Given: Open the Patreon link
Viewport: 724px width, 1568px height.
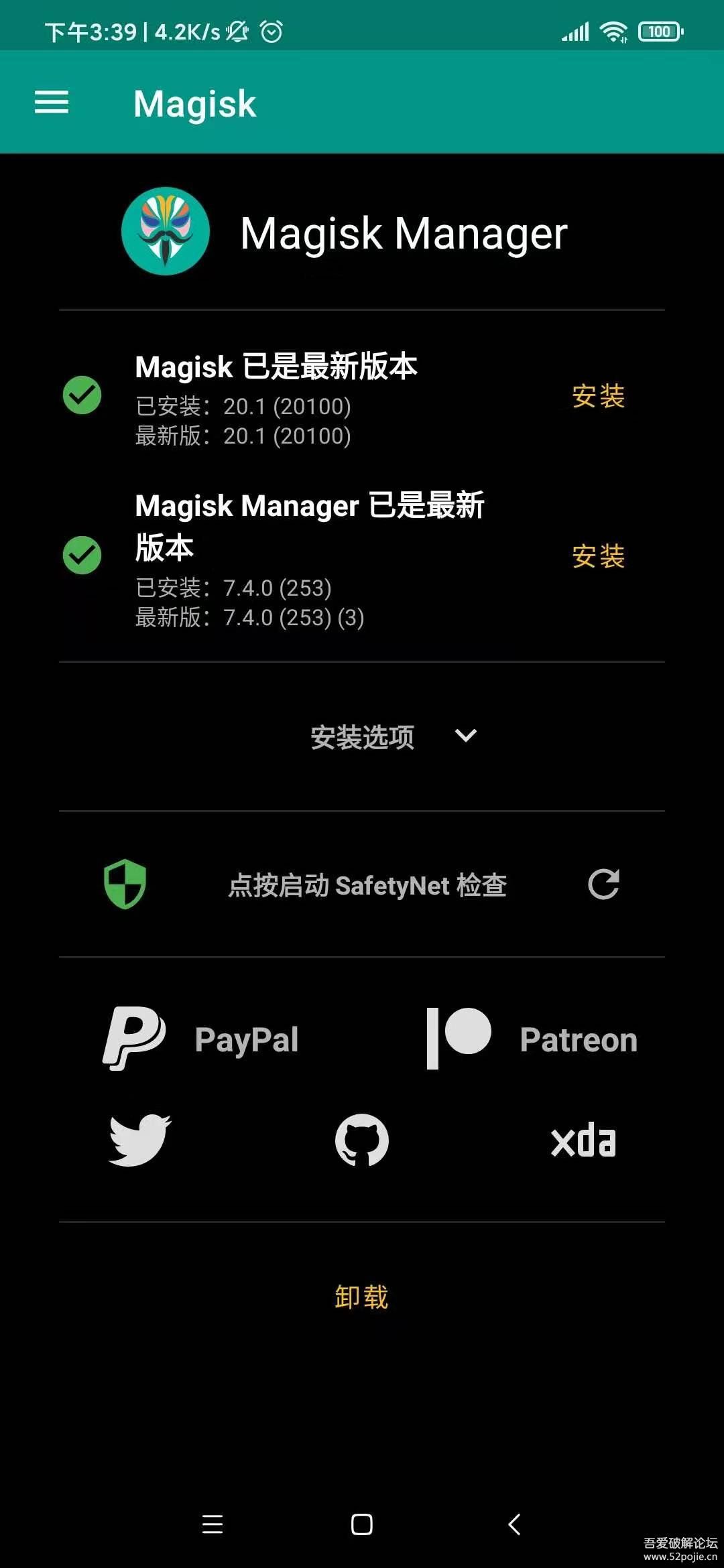Looking at the screenshot, I should click(532, 1039).
